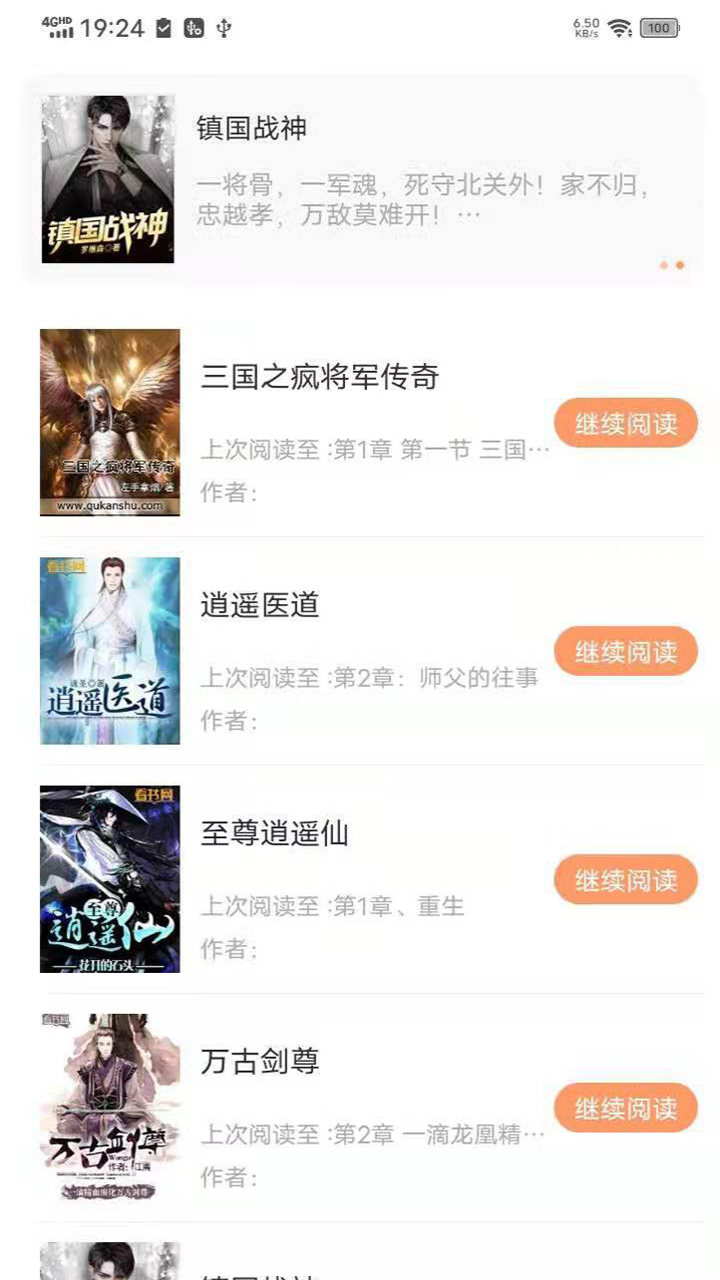The height and width of the screenshot is (1280, 720).
Task: Select the second carousel indicator dot
Action: click(x=678, y=266)
